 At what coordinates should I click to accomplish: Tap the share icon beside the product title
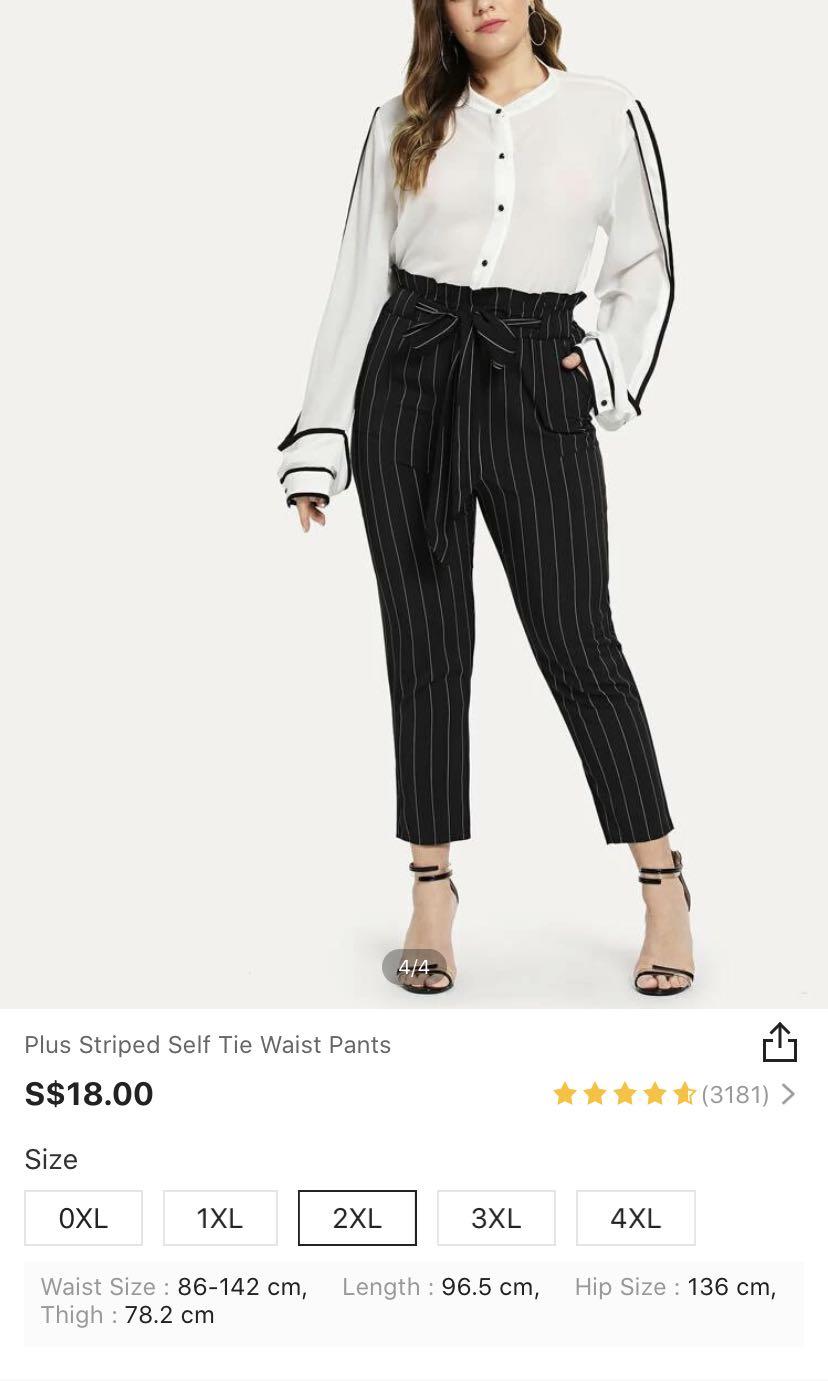point(781,1042)
